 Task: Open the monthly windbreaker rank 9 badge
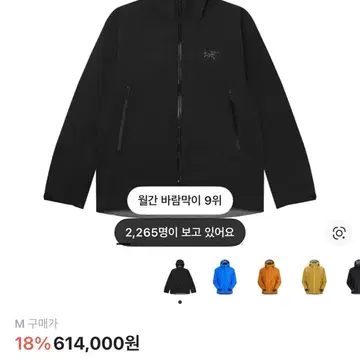pos(180,200)
